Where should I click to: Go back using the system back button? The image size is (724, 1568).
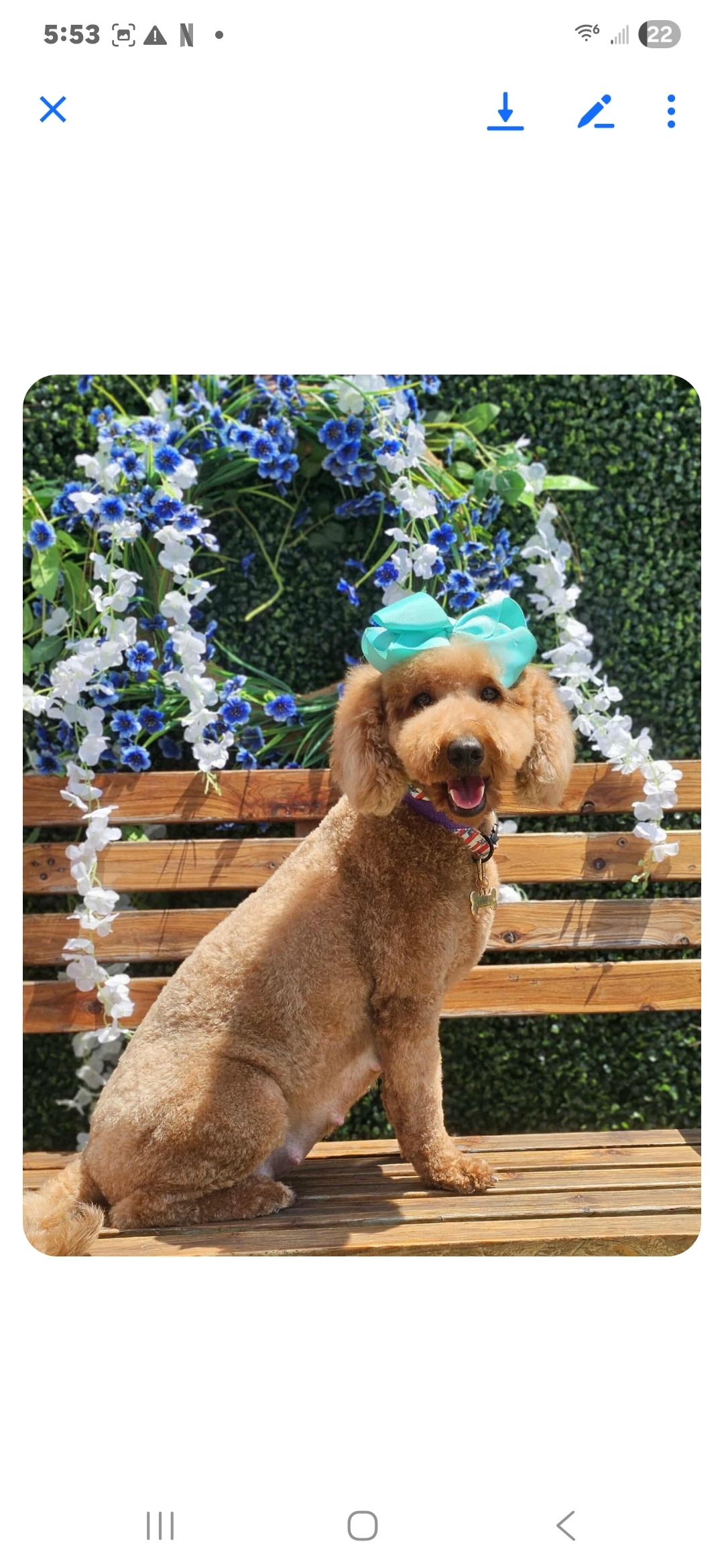(x=565, y=1526)
